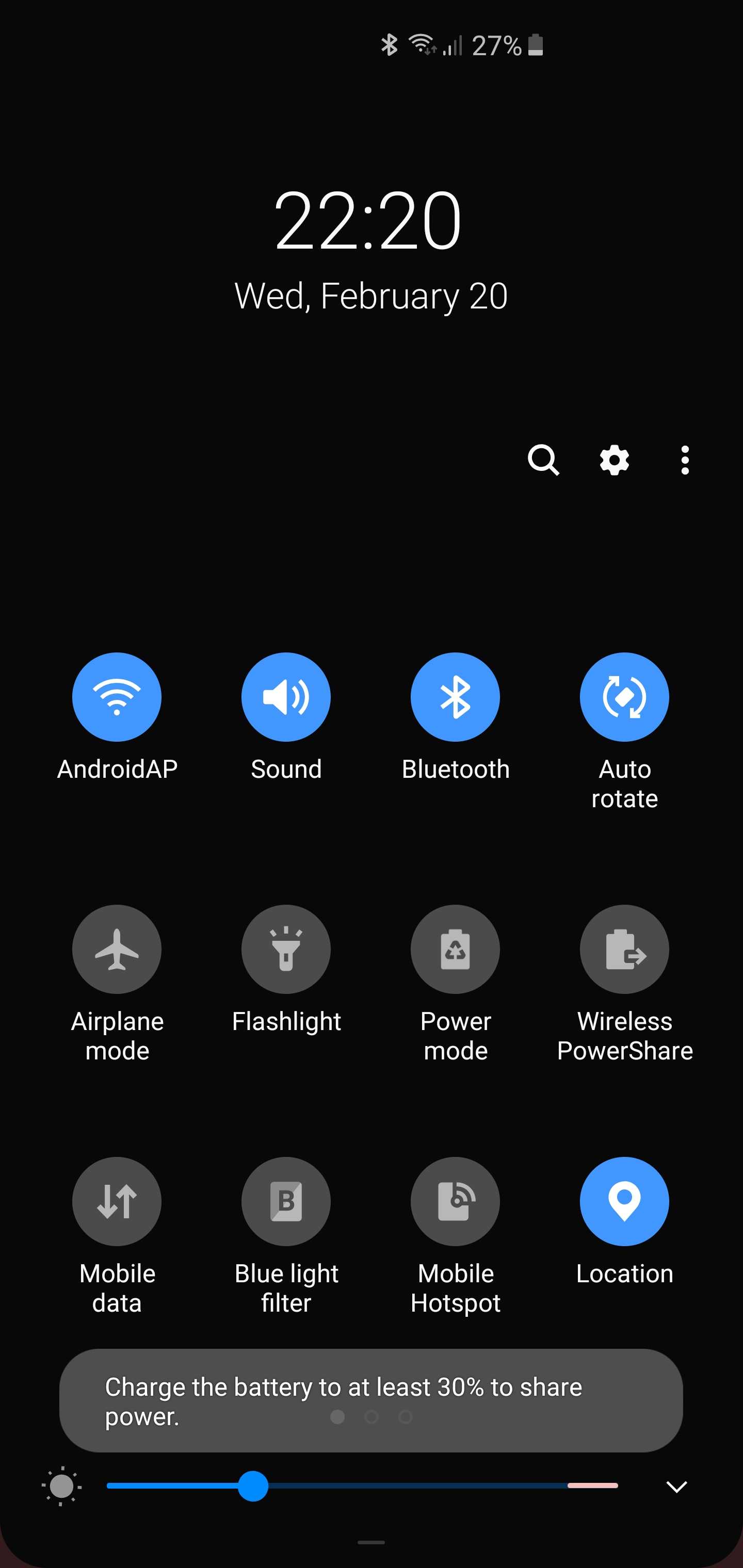Disable the Location tile
This screenshot has width=743, height=1568.
[x=624, y=1201]
